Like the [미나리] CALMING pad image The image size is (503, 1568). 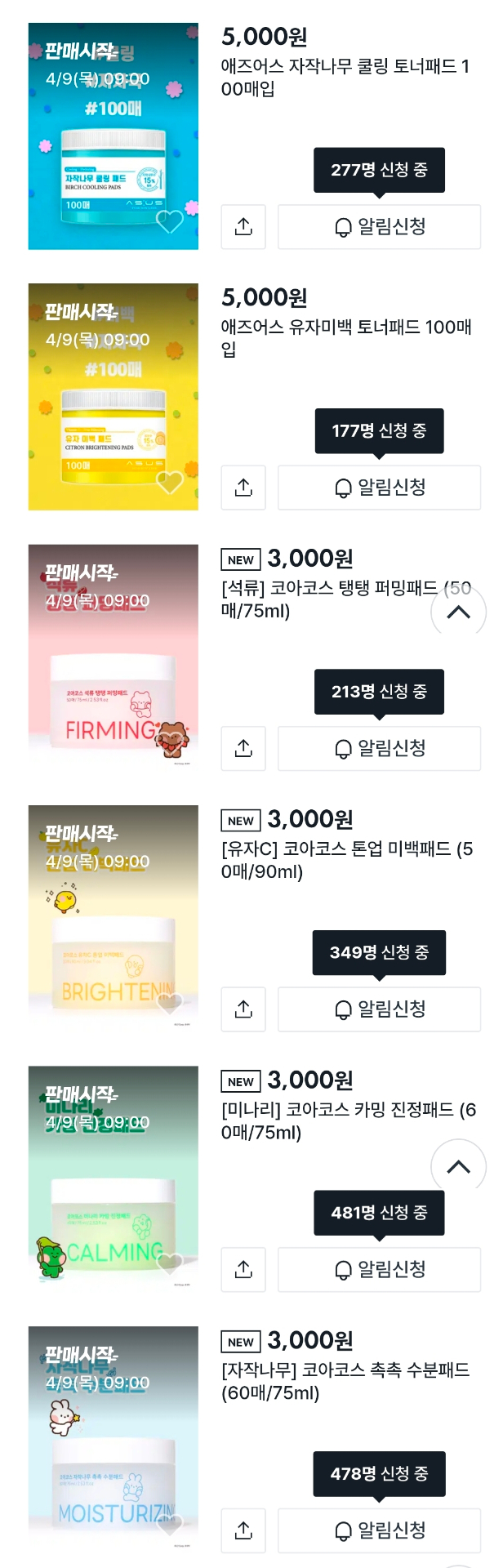point(170,1263)
